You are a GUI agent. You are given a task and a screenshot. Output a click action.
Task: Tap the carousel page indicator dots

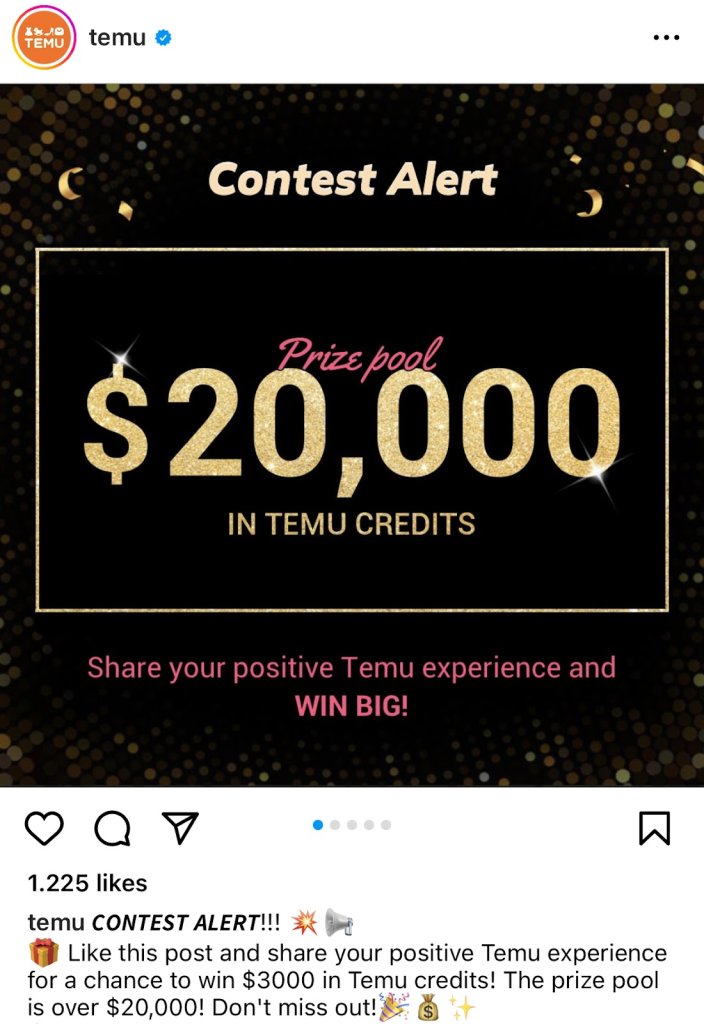pos(352,825)
